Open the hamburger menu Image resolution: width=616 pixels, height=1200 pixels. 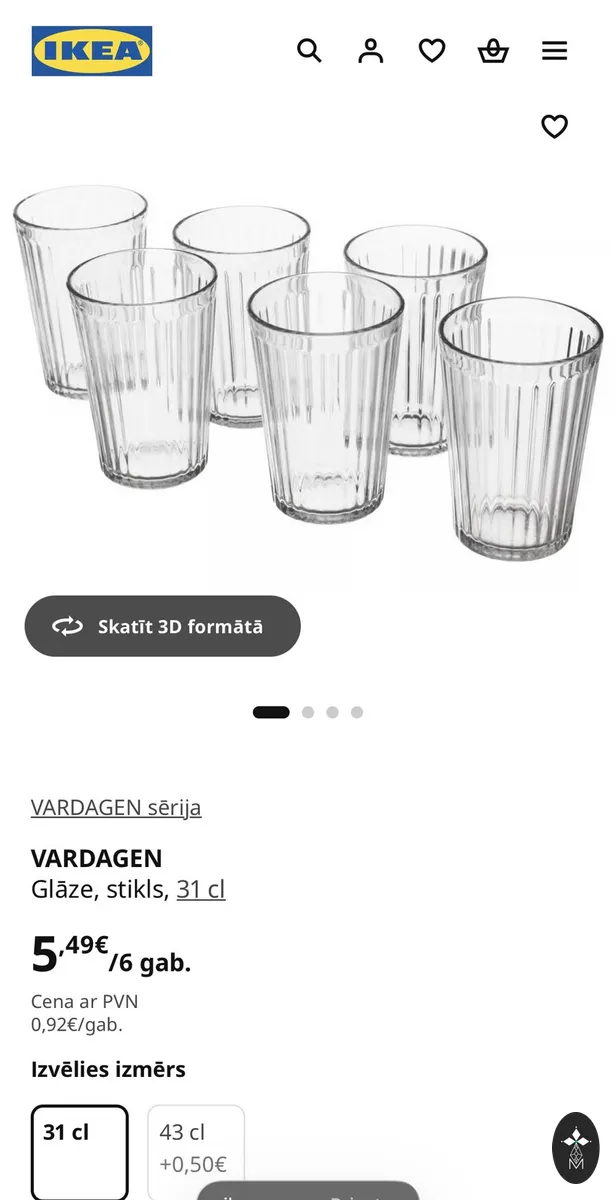[555, 51]
